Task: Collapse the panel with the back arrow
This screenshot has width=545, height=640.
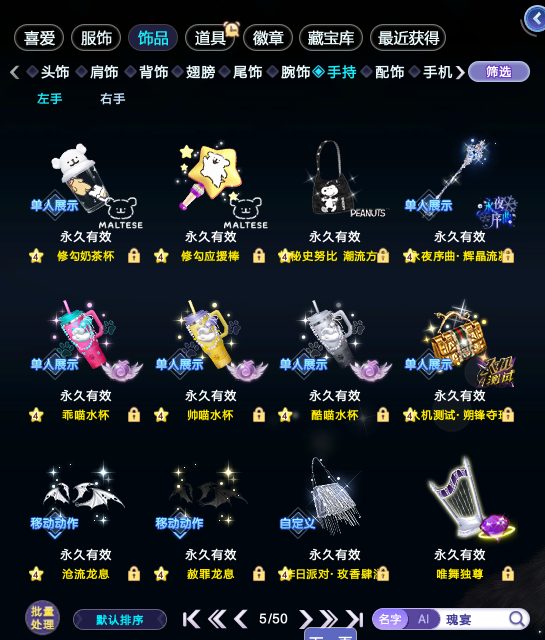Action: coord(536,19)
